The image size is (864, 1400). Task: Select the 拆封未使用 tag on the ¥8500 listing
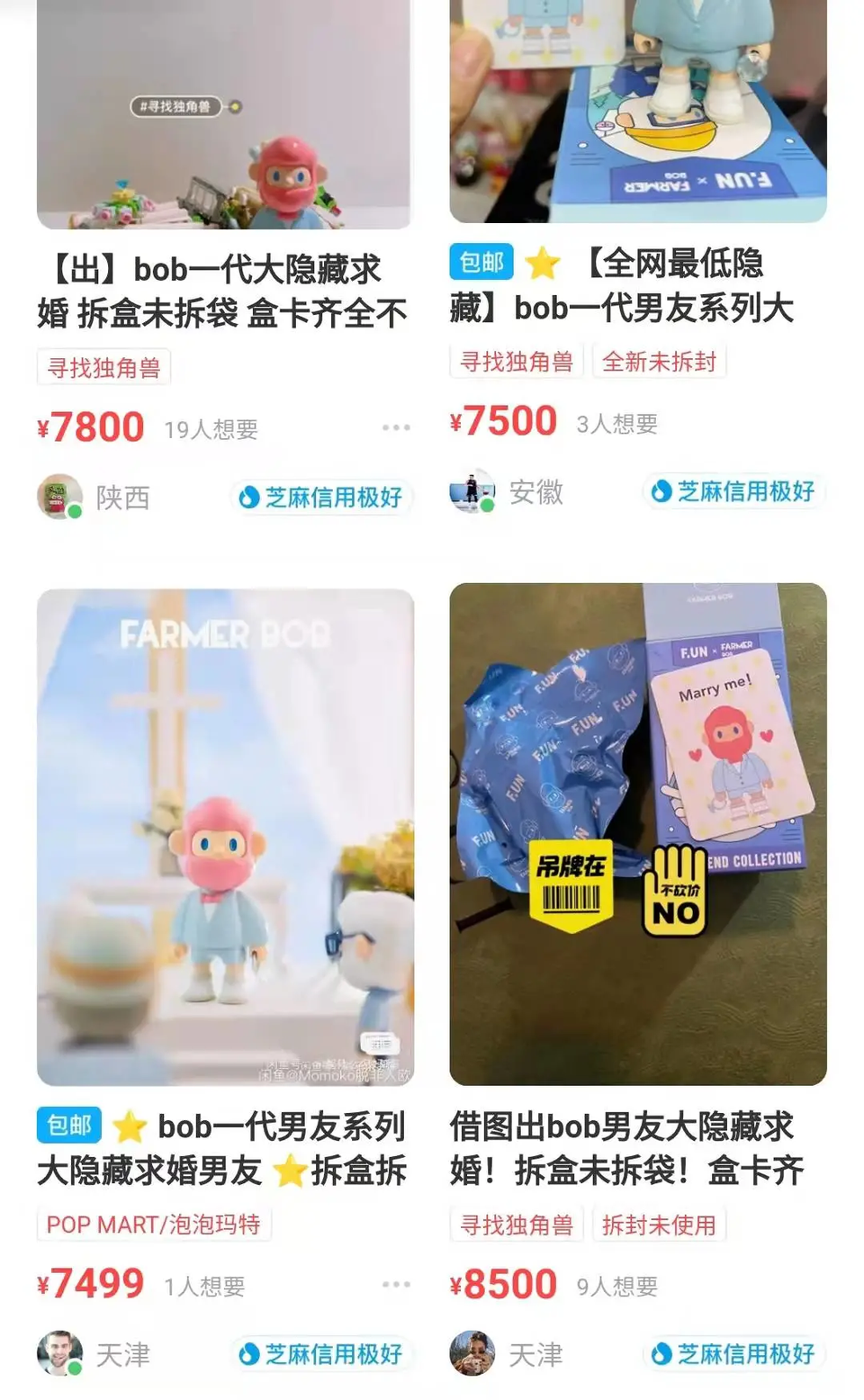659,1225
